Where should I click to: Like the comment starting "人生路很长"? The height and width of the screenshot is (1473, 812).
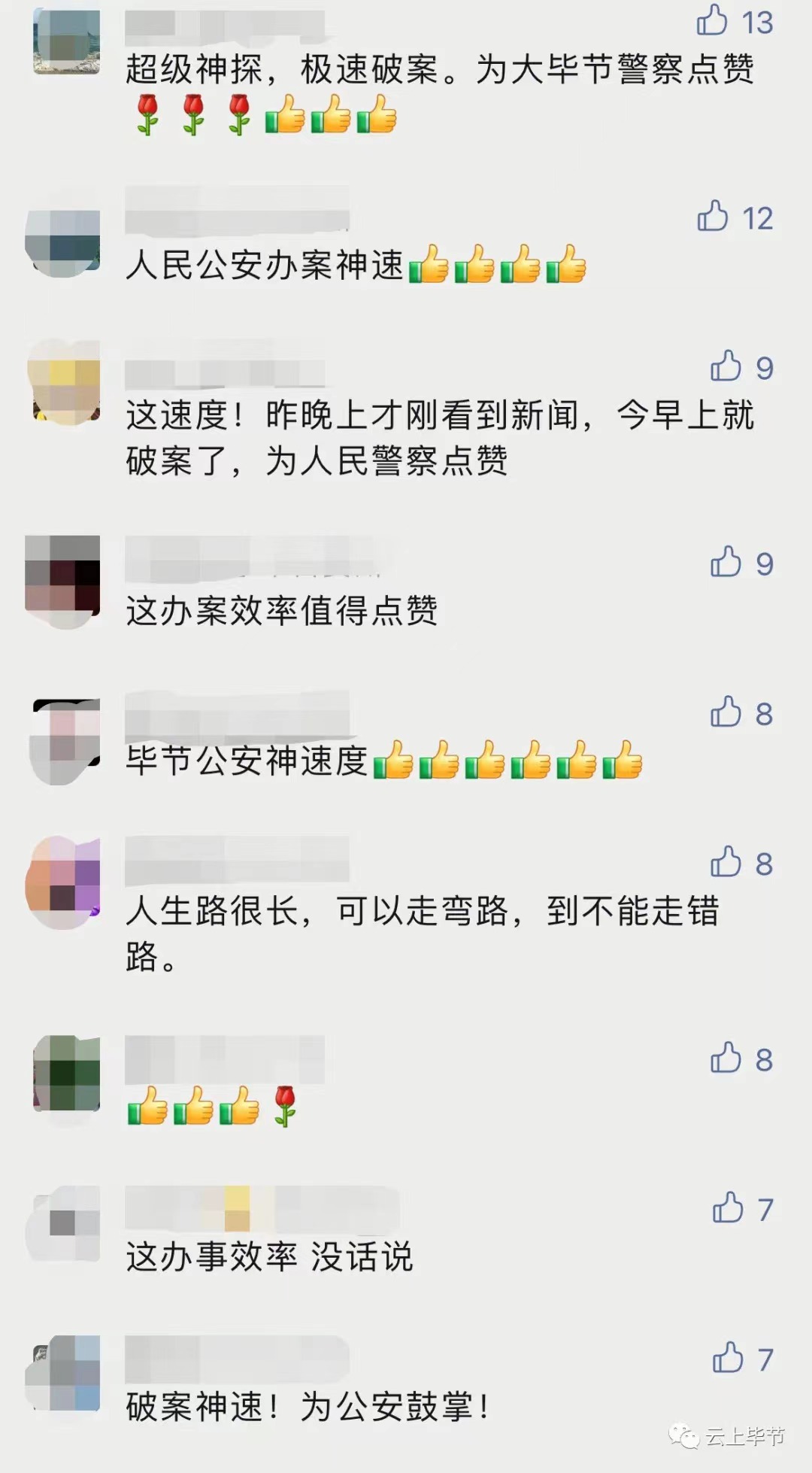pos(726,863)
